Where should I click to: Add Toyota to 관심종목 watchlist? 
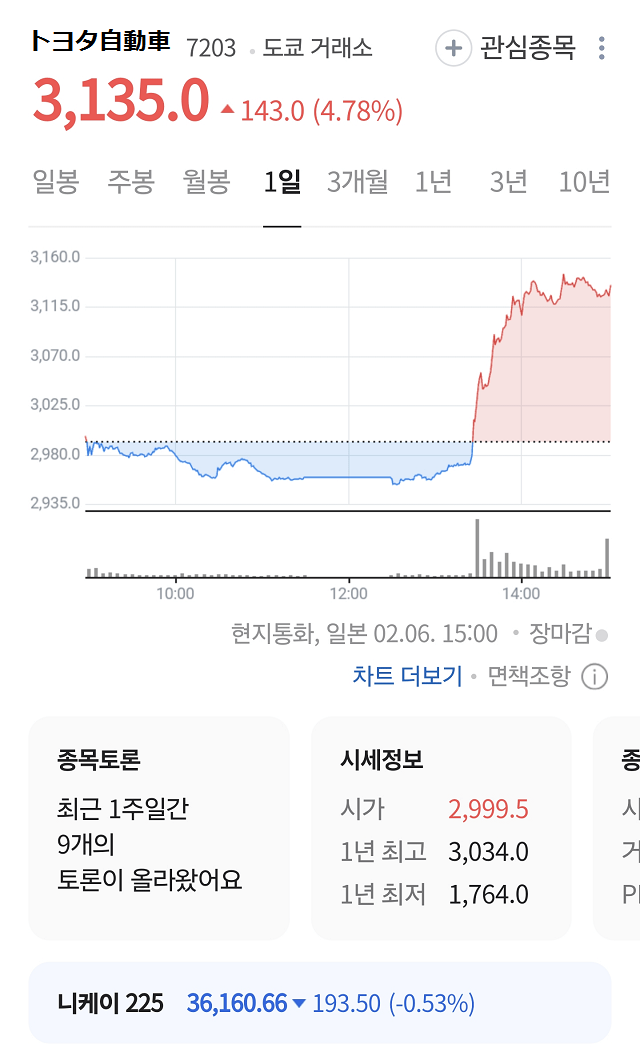(506, 47)
